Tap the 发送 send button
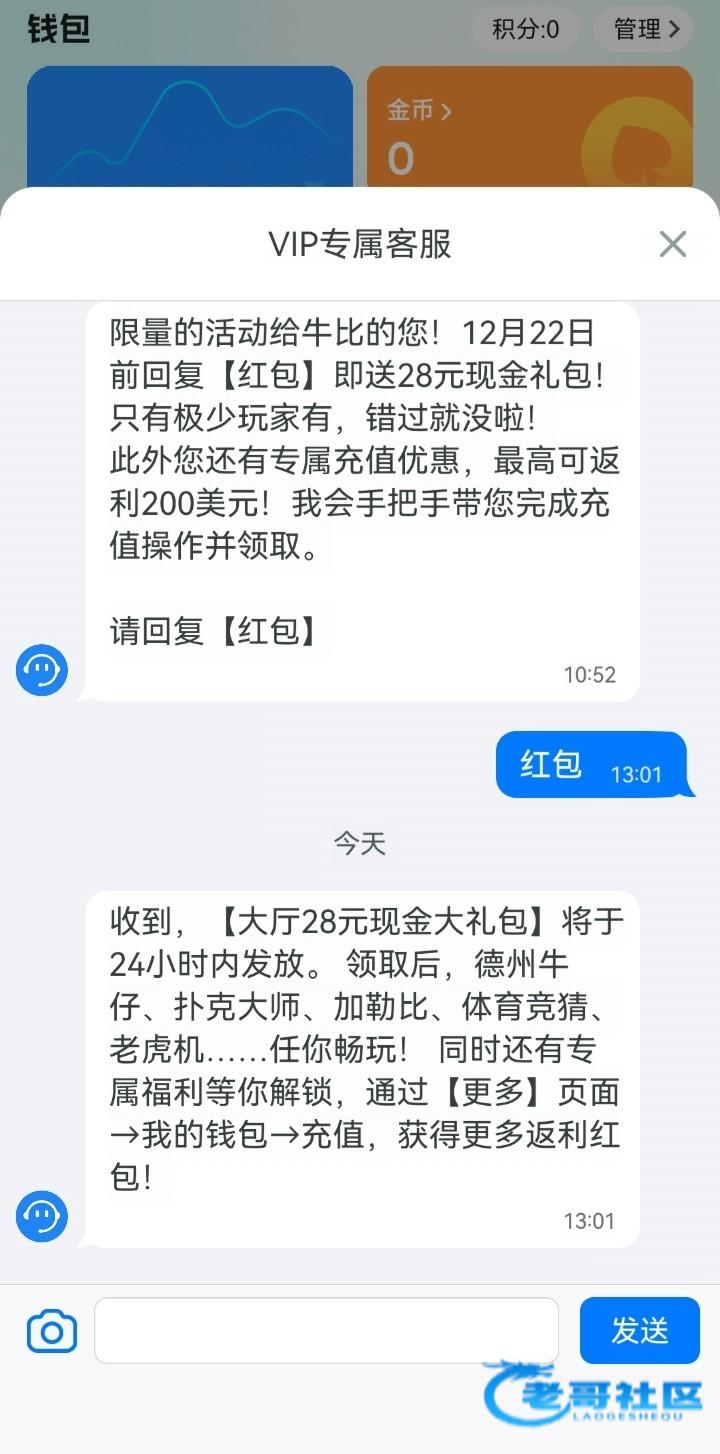 coord(639,1330)
